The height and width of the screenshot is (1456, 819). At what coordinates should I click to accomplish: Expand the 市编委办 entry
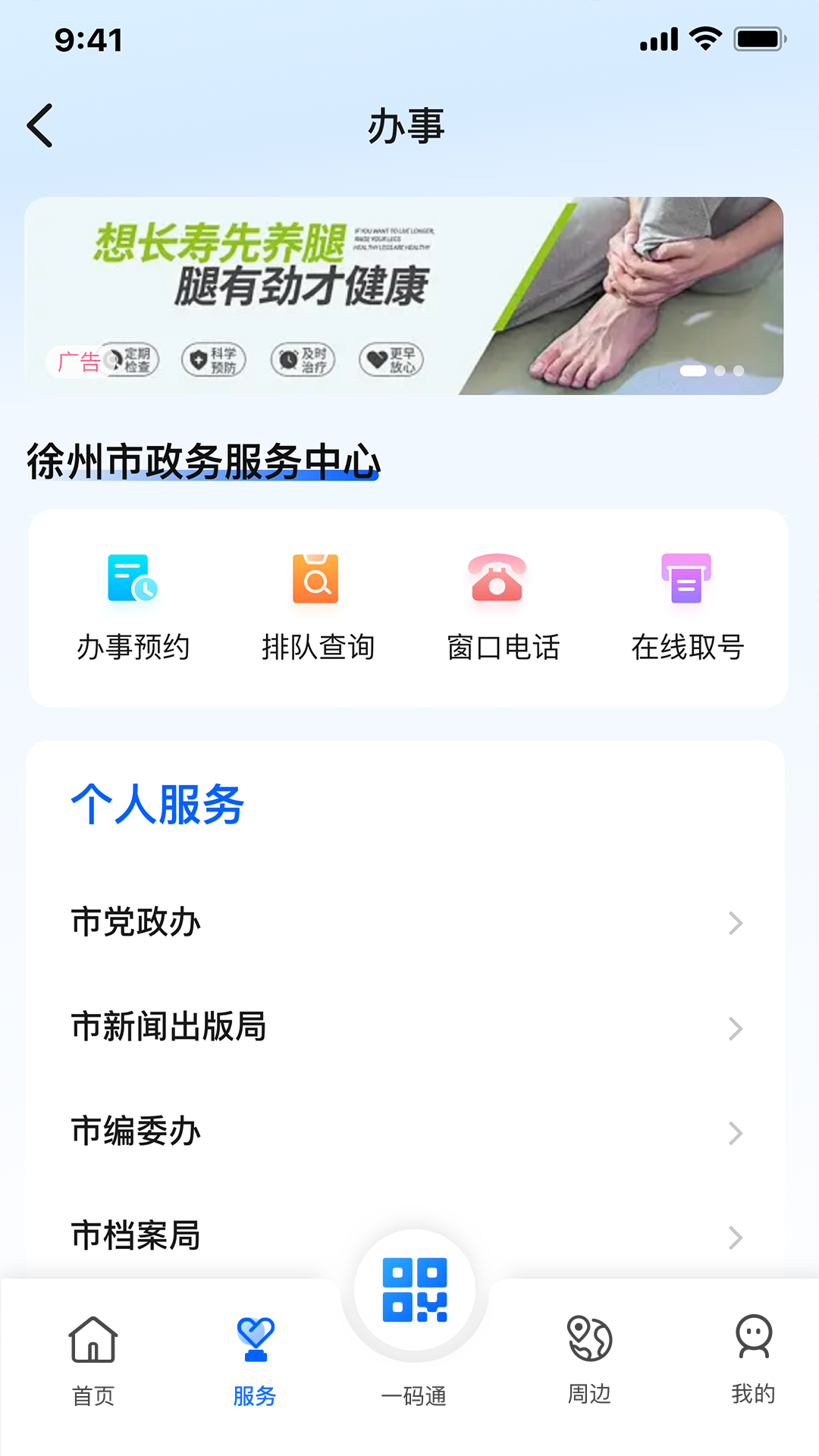[x=409, y=1132]
